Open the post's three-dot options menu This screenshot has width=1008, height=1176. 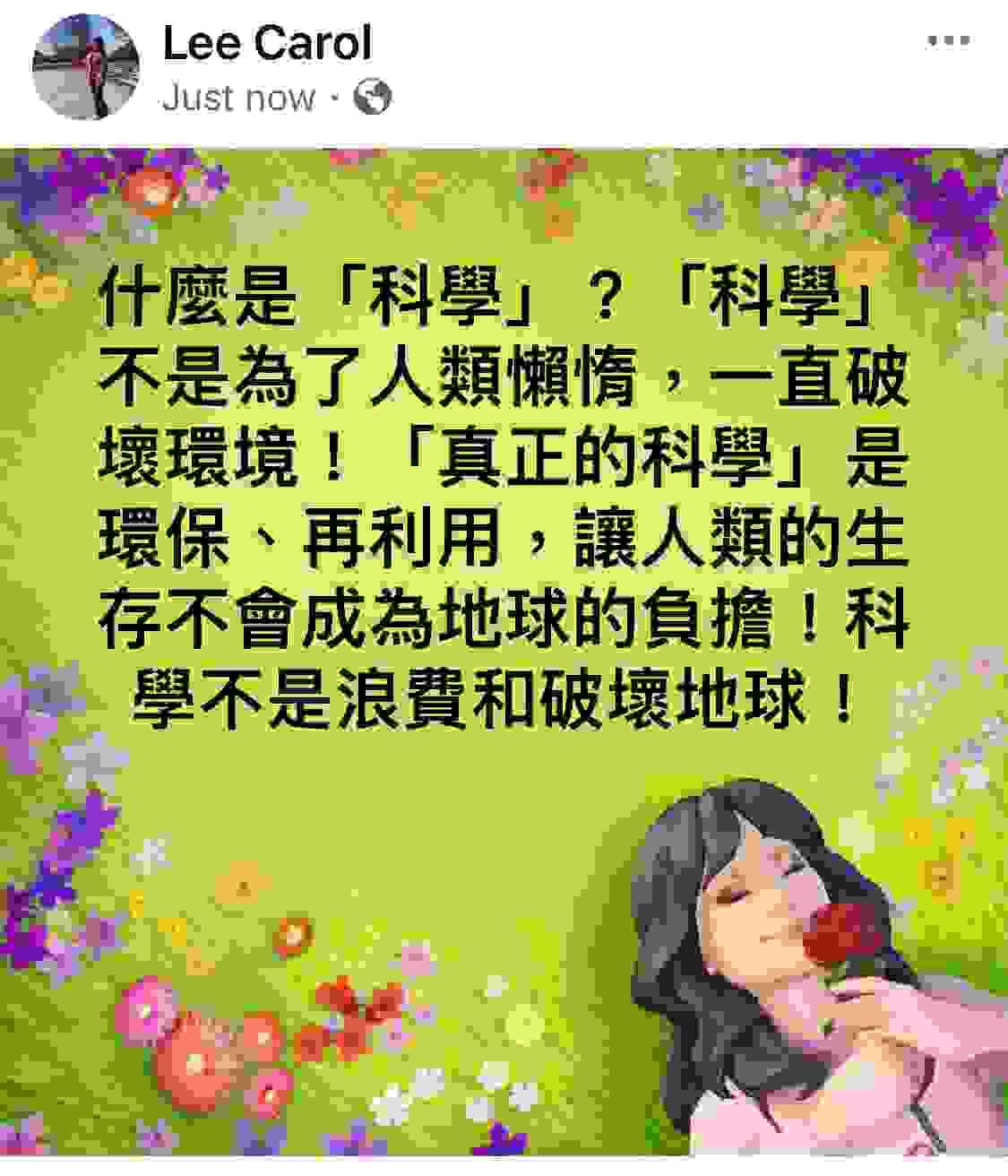pos(948,41)
